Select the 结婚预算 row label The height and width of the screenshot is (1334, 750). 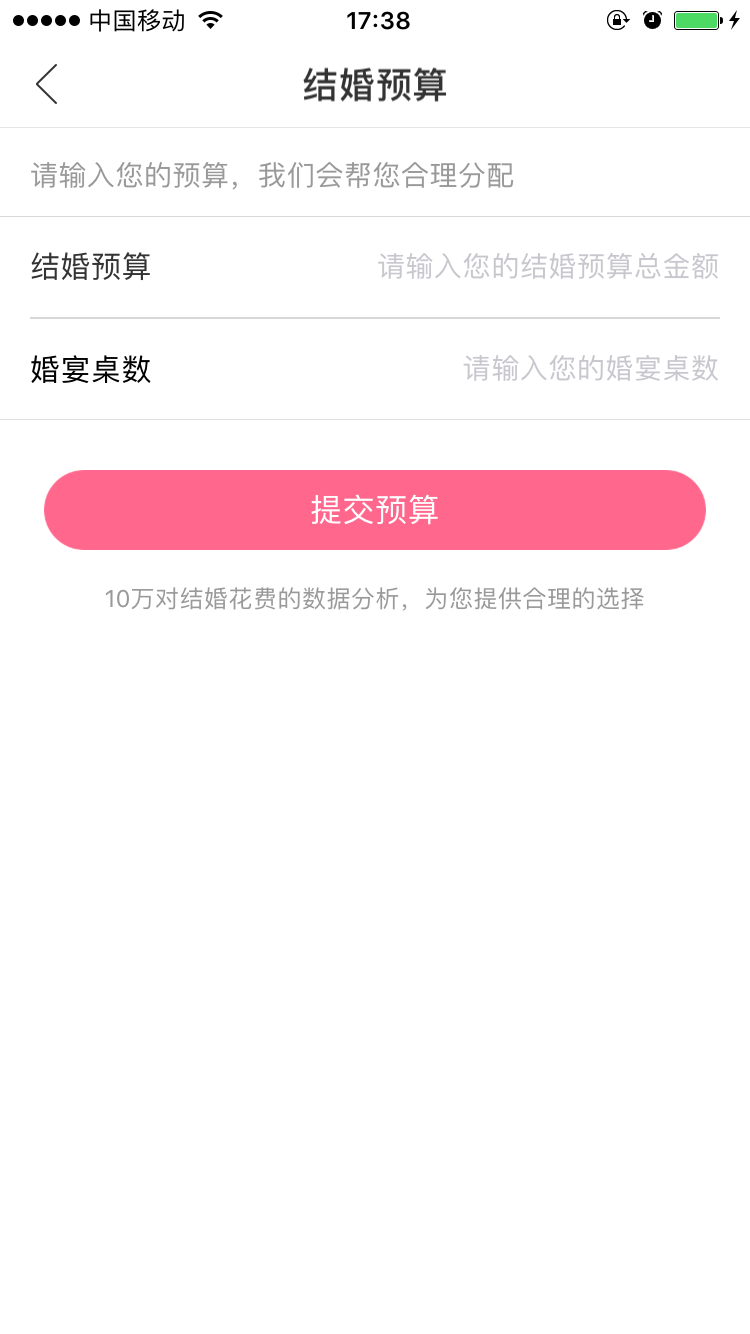coord(90,266)
